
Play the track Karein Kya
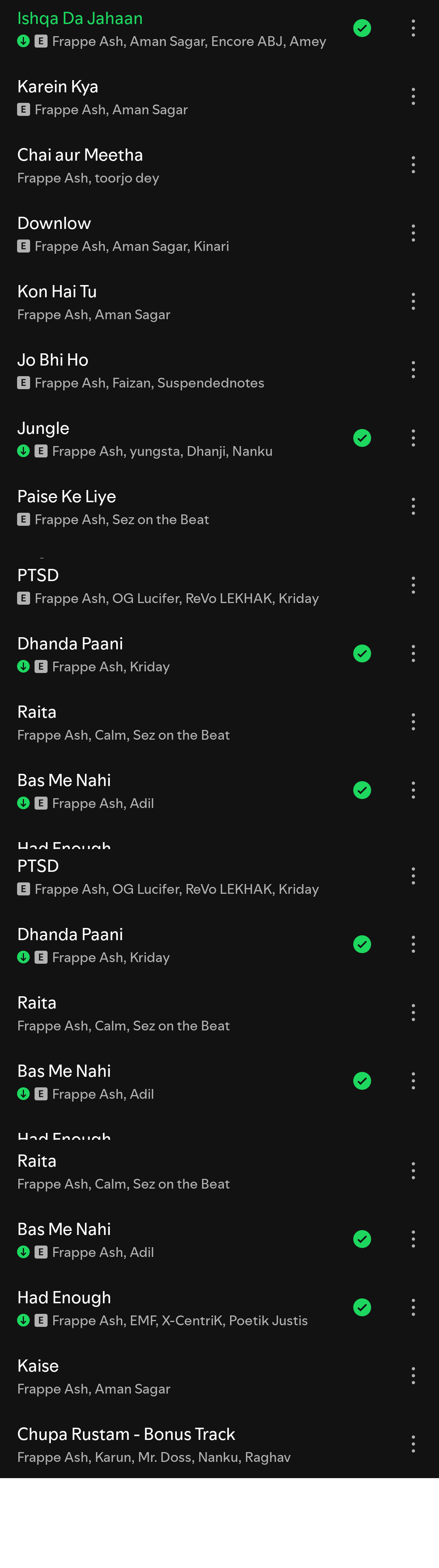(x=152, y=97)
